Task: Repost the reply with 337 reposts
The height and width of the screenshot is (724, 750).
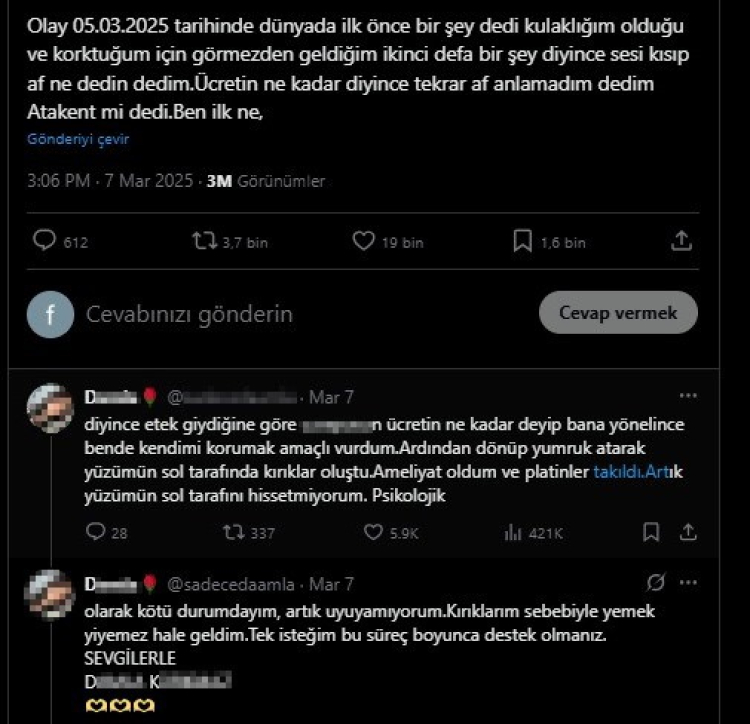Action: pos(234,533)
